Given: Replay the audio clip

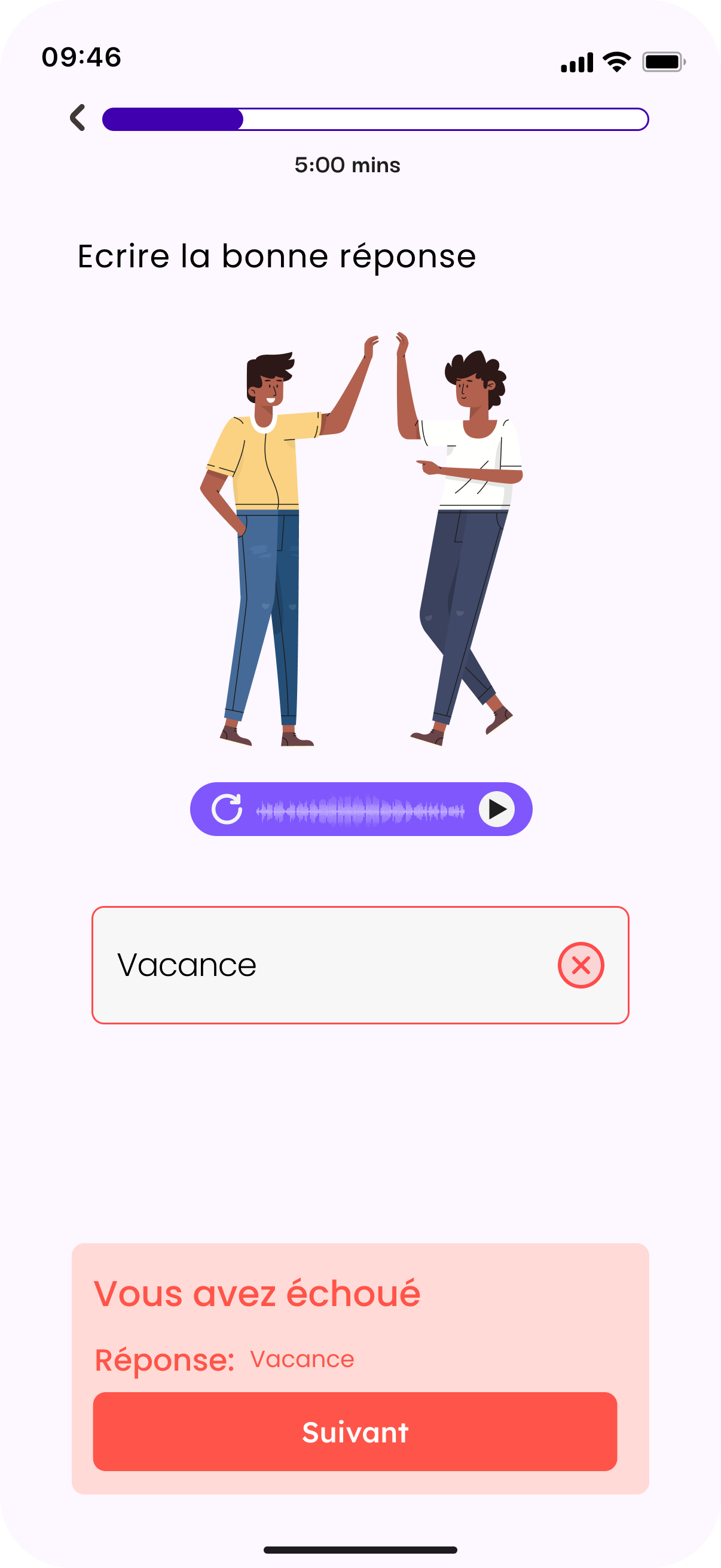Looking at the screenshot, I should click(x=227, y=809).
